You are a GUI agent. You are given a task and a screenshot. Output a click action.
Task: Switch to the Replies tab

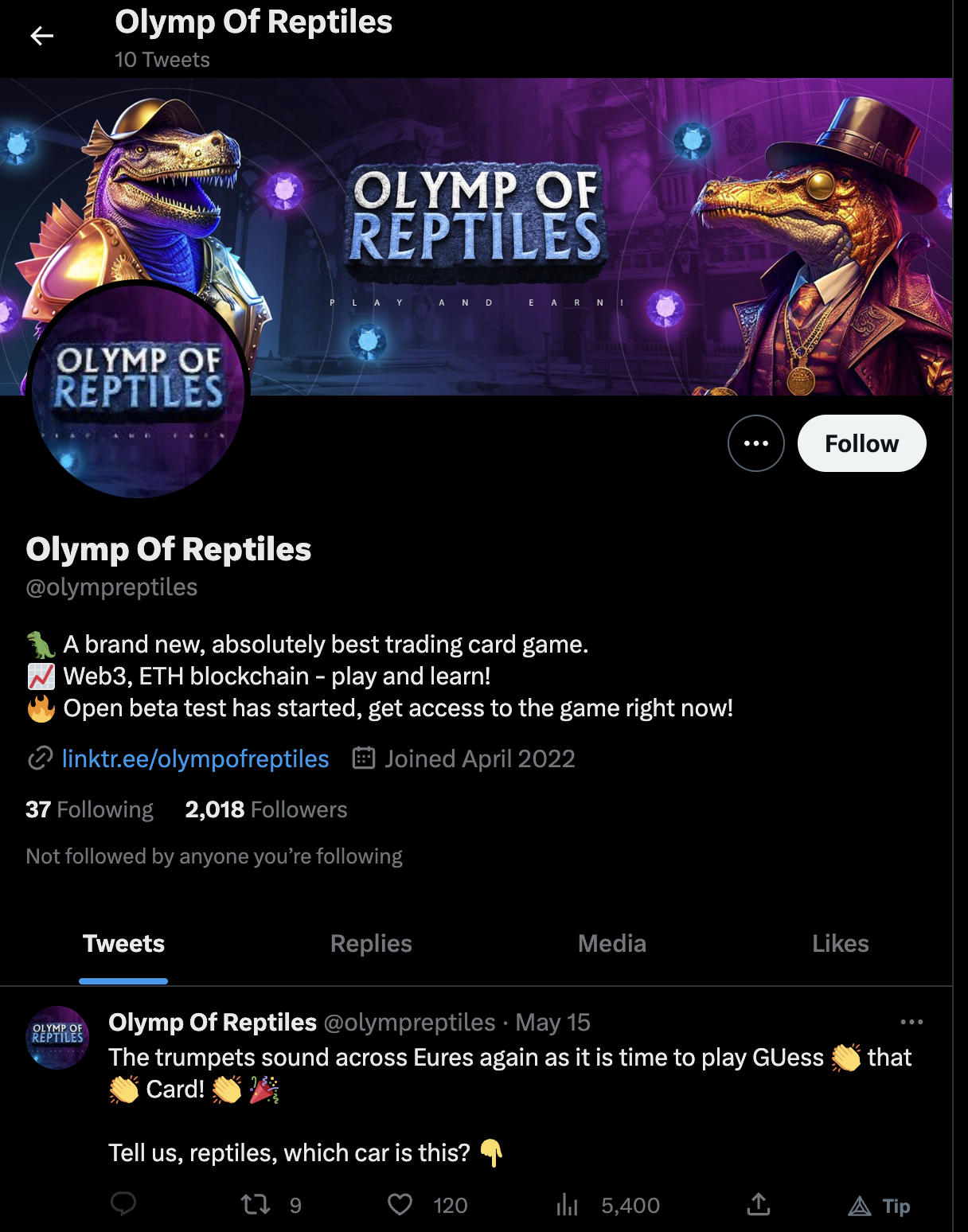(x=371, y=944)
